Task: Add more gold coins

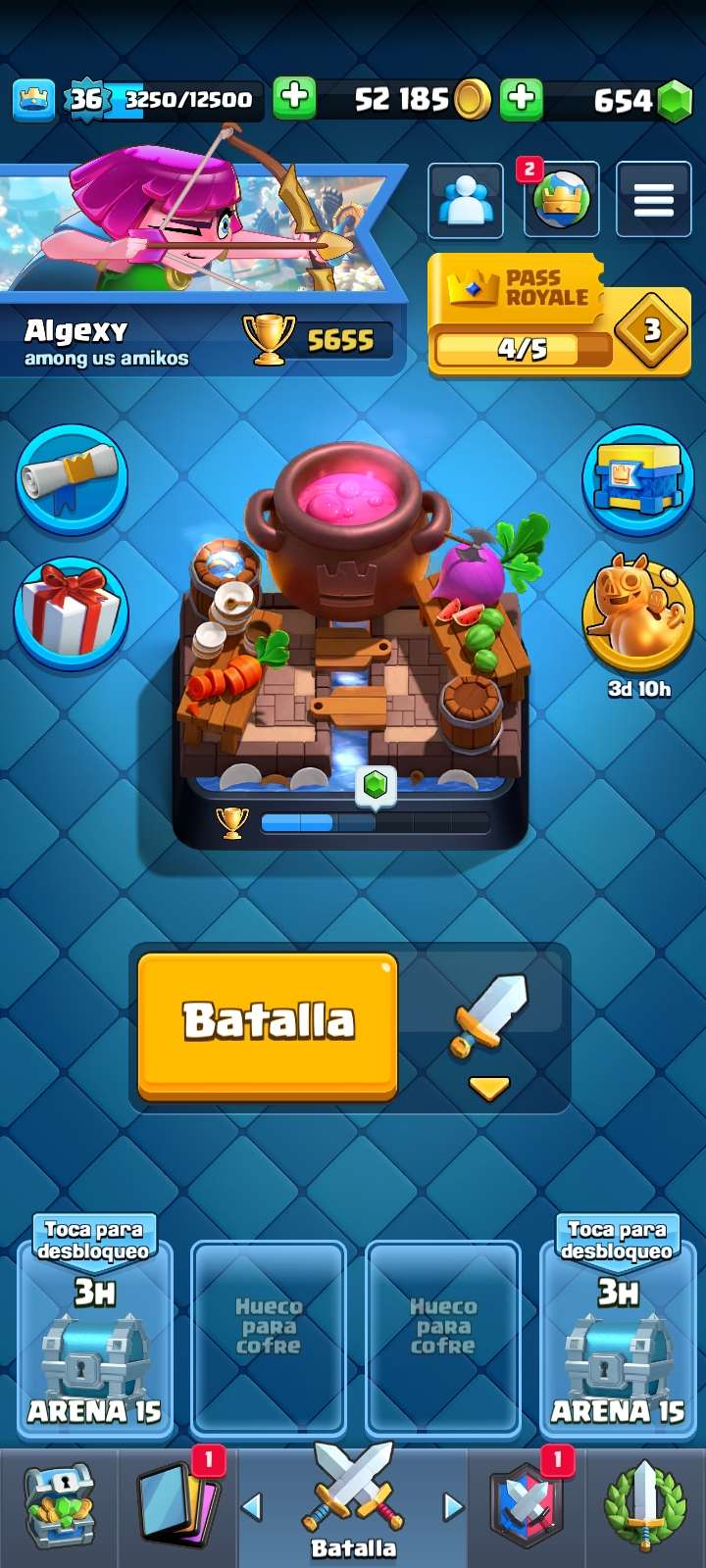Action: point(293,98)
